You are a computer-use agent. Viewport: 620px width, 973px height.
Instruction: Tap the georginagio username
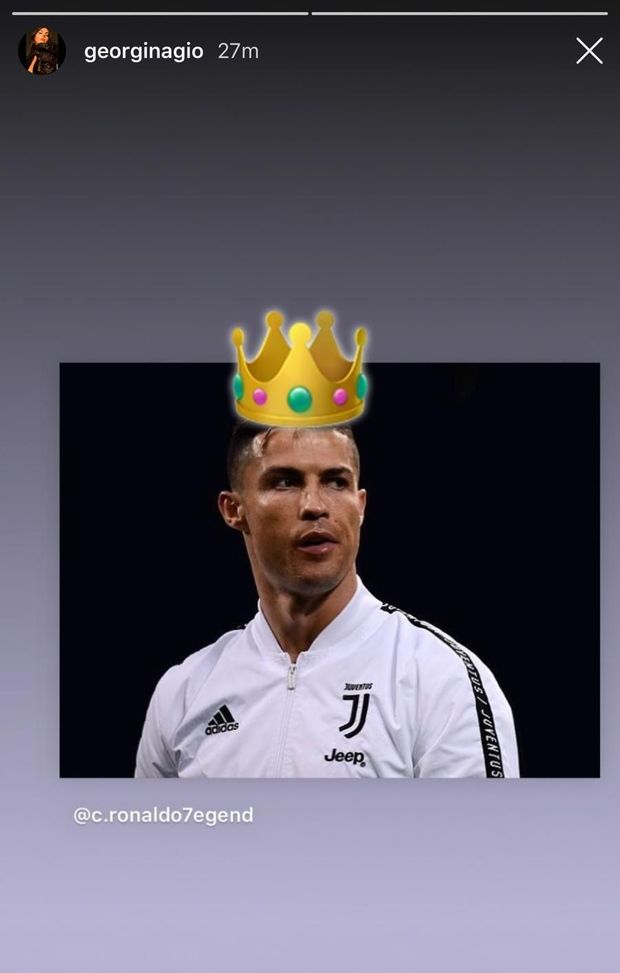143,51
